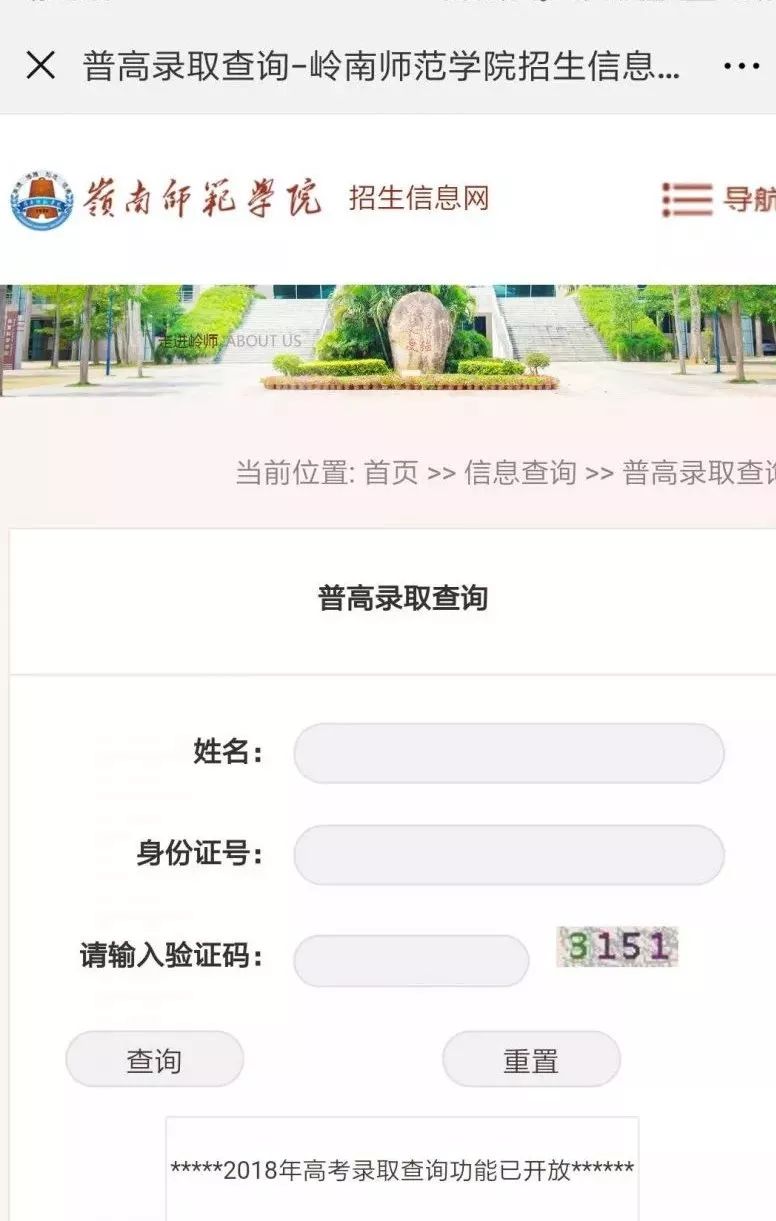Go to 首页 in the breadcrumb

(391, 472)
